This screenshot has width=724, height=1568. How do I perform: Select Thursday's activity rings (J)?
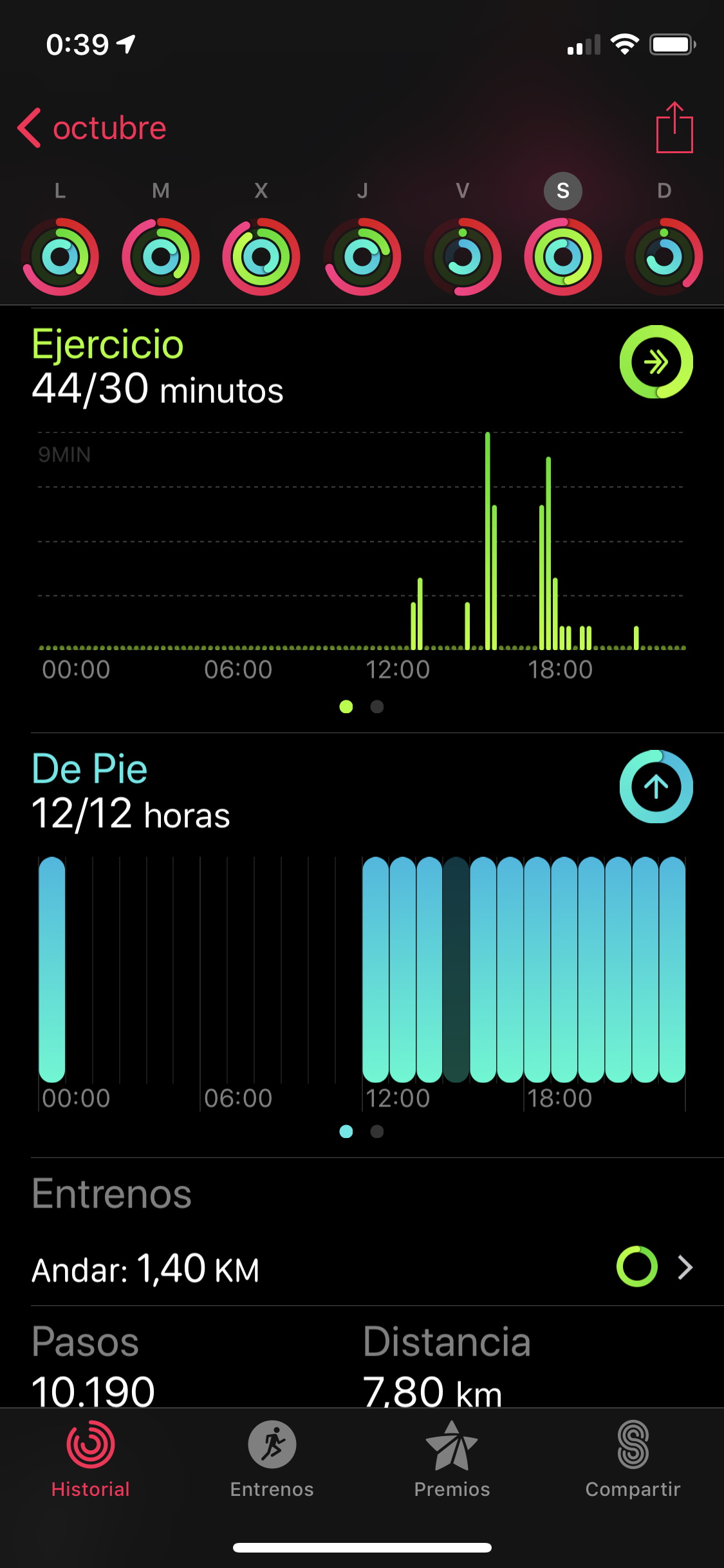point(362,257)
